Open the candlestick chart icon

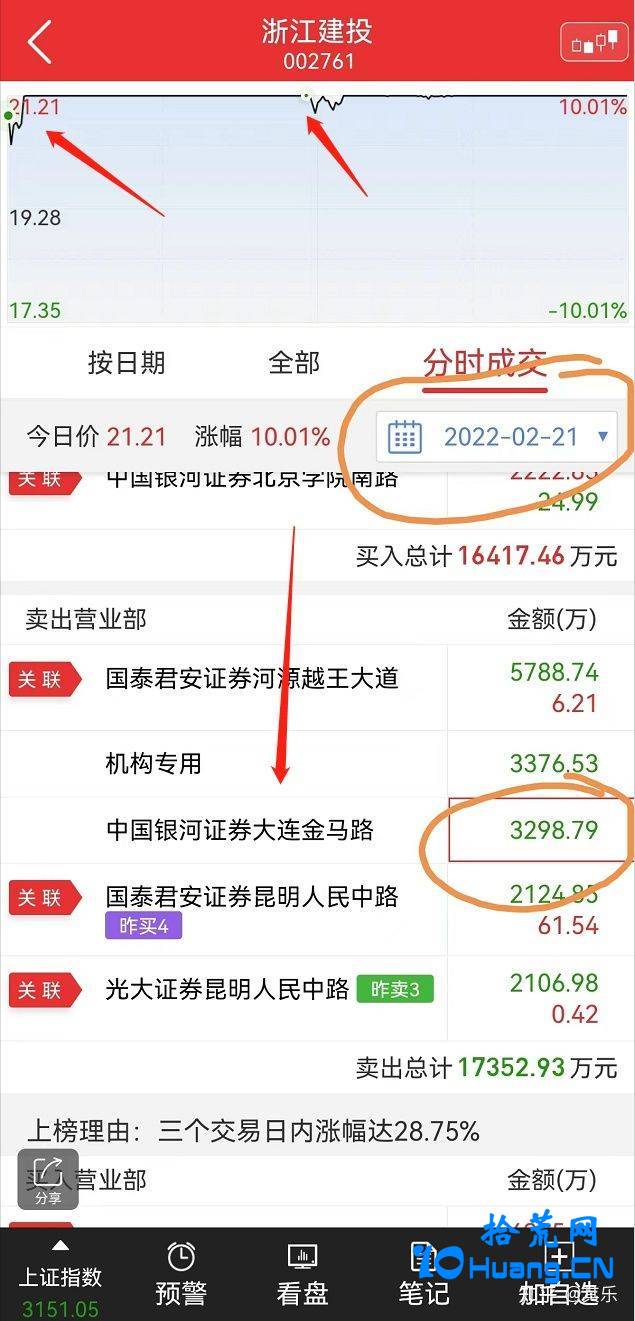point(594,42)
